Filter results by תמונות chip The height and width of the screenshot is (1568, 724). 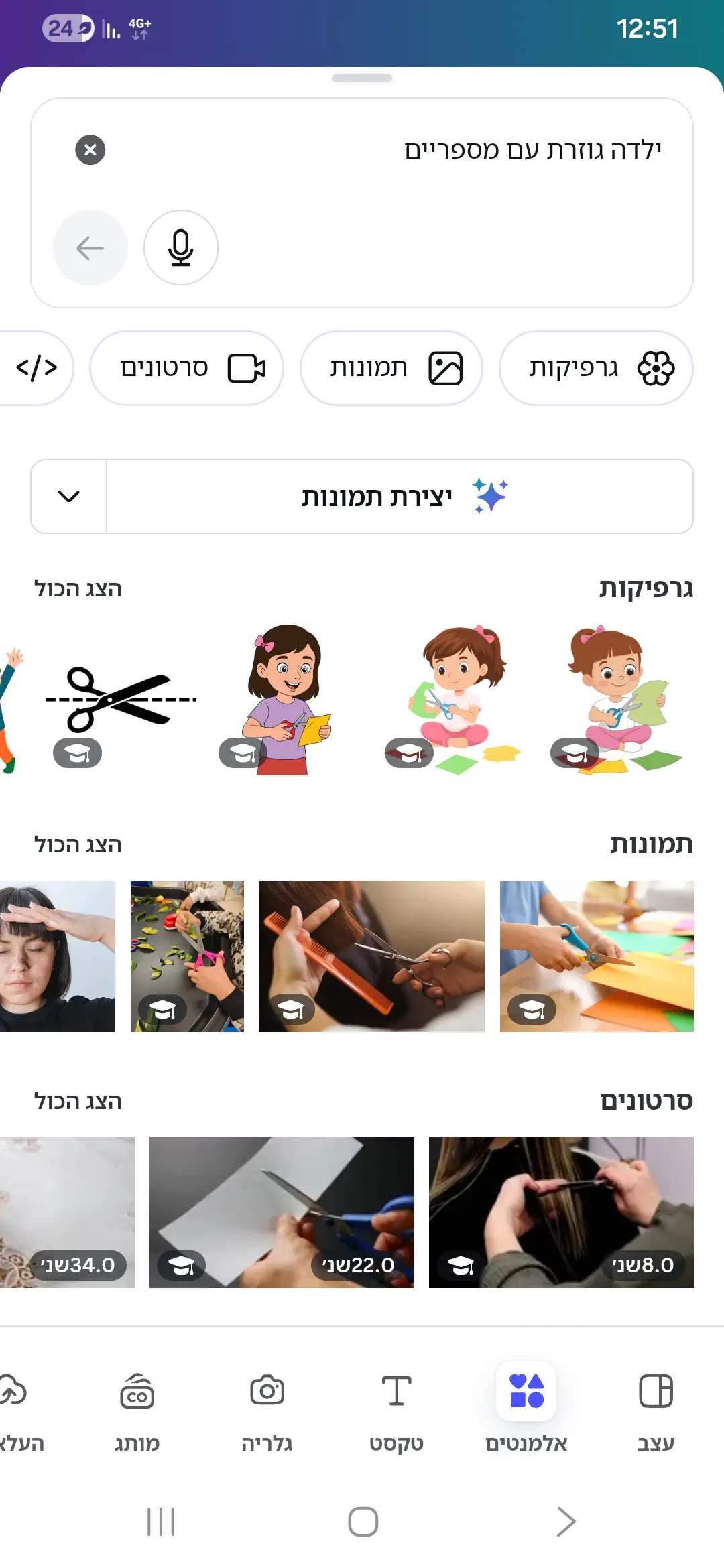point(391,368)
